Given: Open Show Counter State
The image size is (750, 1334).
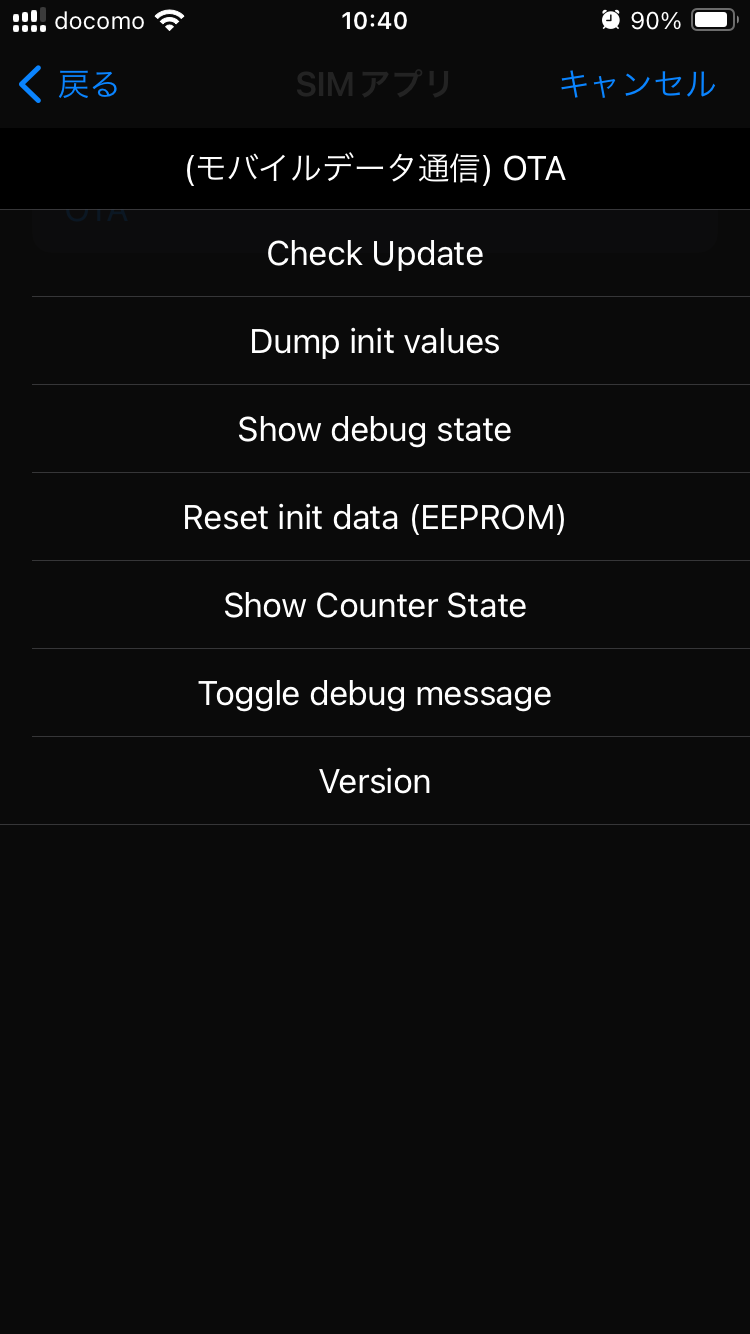Looking at the screenshot, I should (375, 606).
